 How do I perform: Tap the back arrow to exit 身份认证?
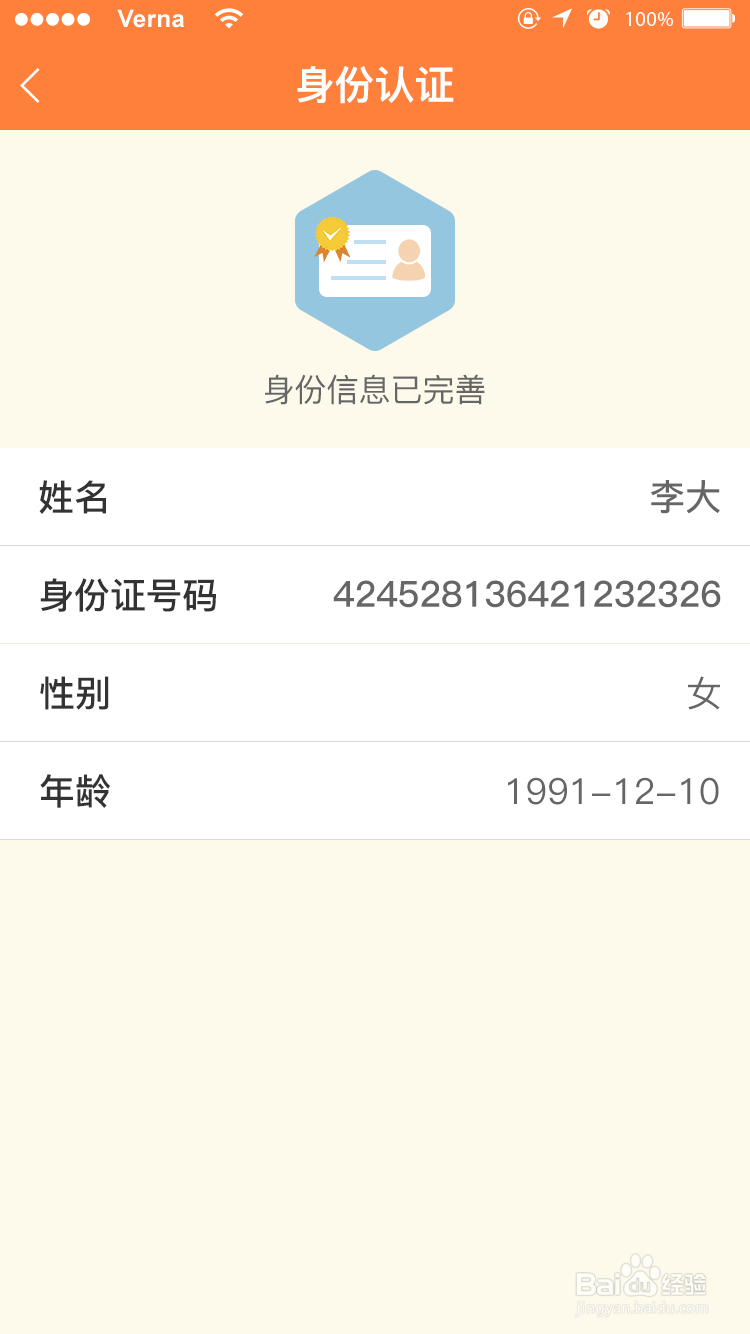click(30, 86)
